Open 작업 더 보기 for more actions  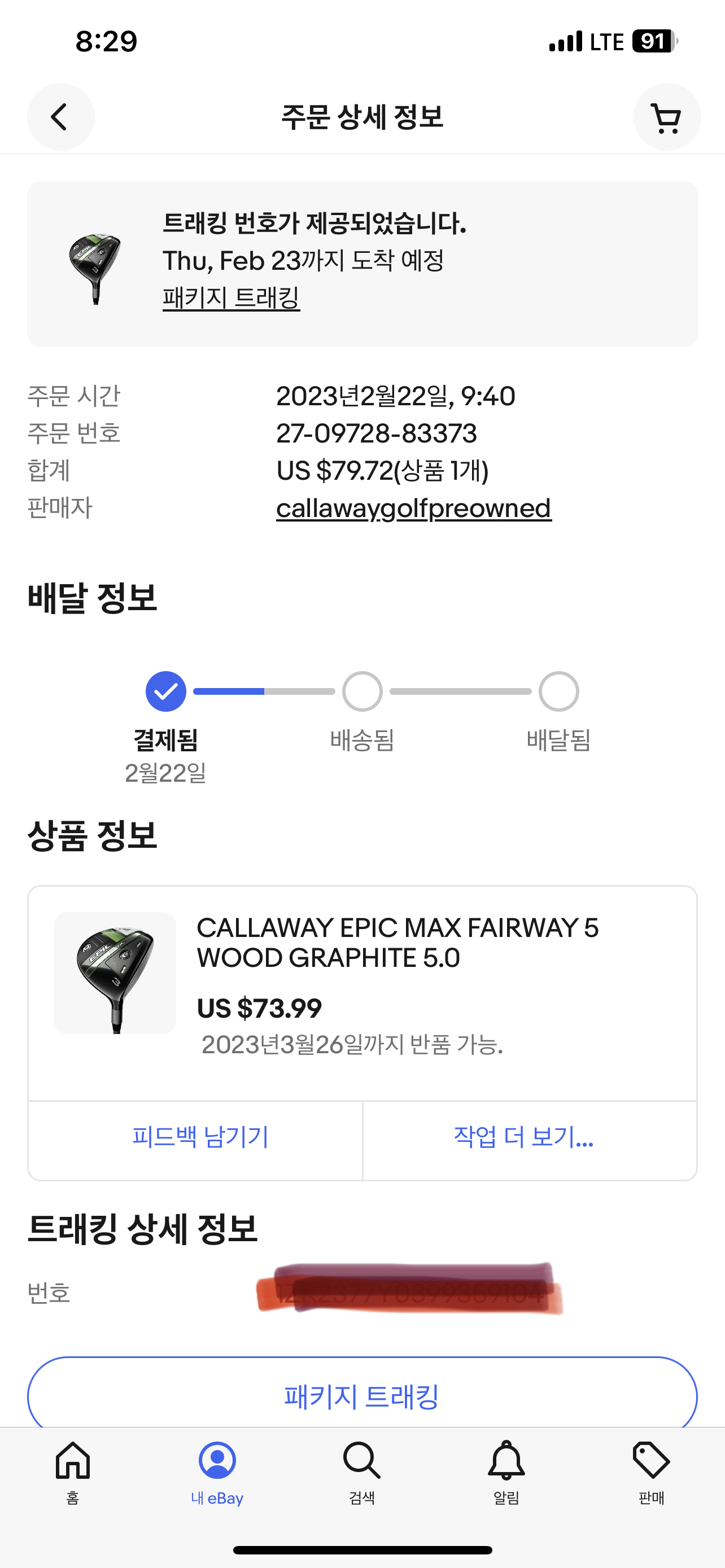pyautogui.click(x=523, y=1136)
